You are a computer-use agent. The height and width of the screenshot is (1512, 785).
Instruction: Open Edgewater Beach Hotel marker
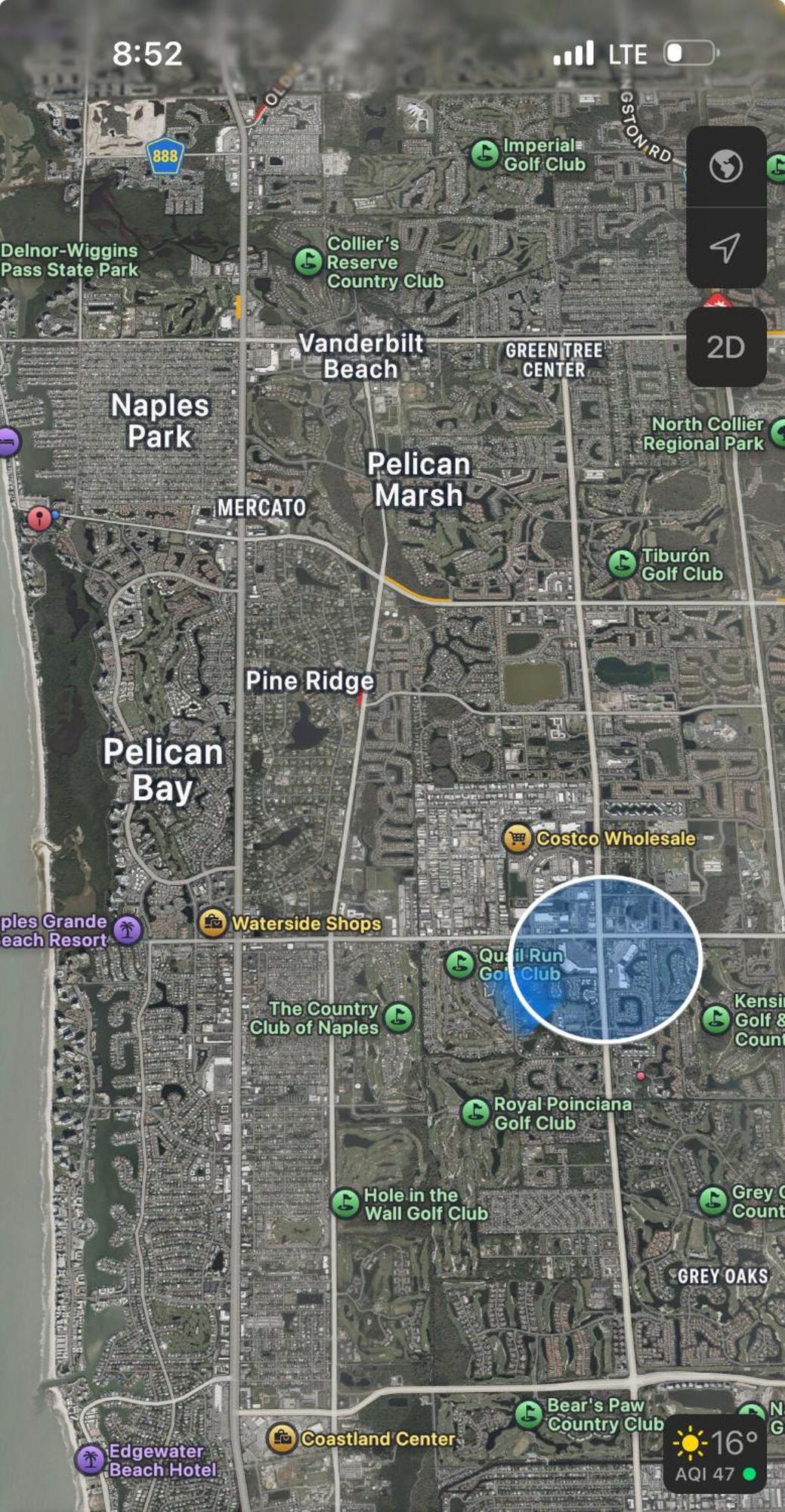[x=91, y=1460]
